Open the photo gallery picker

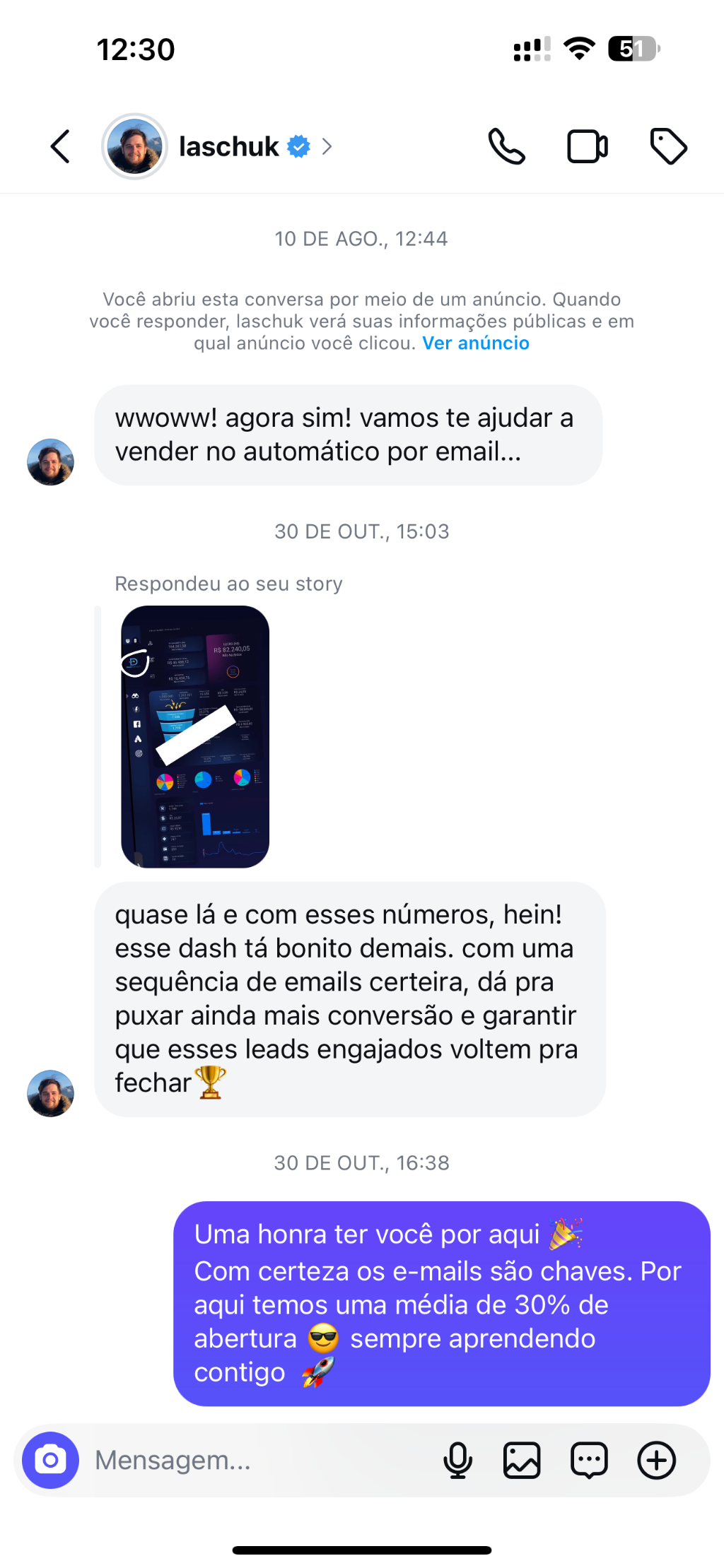[522, 1460]
